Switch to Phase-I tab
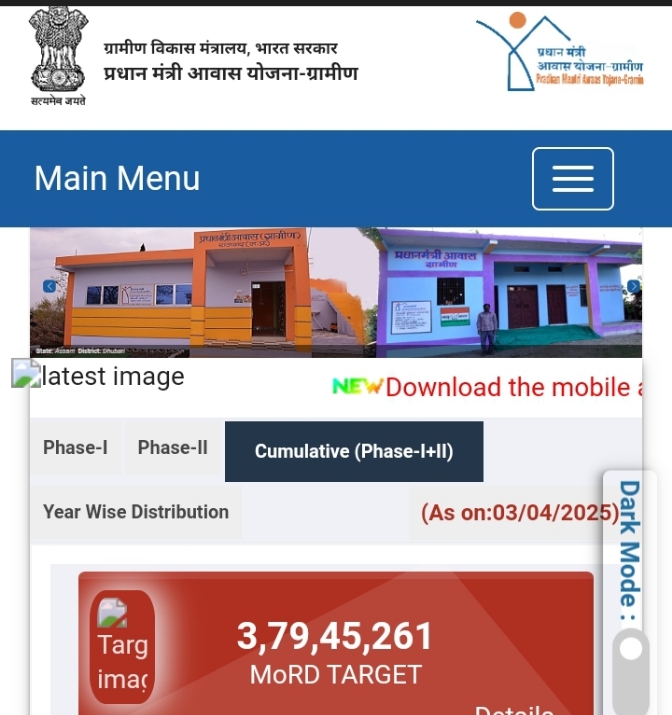This screenshot has width=672, height=715. click(75, 447)
